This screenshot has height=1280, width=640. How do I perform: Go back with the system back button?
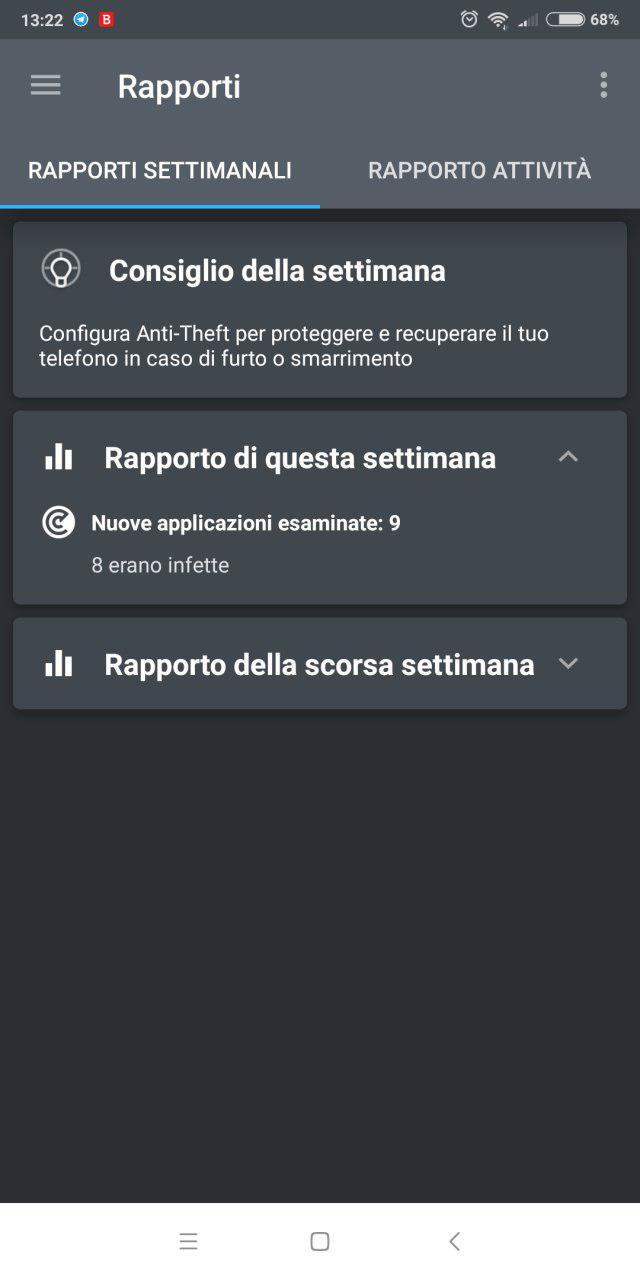[454, 1241]
